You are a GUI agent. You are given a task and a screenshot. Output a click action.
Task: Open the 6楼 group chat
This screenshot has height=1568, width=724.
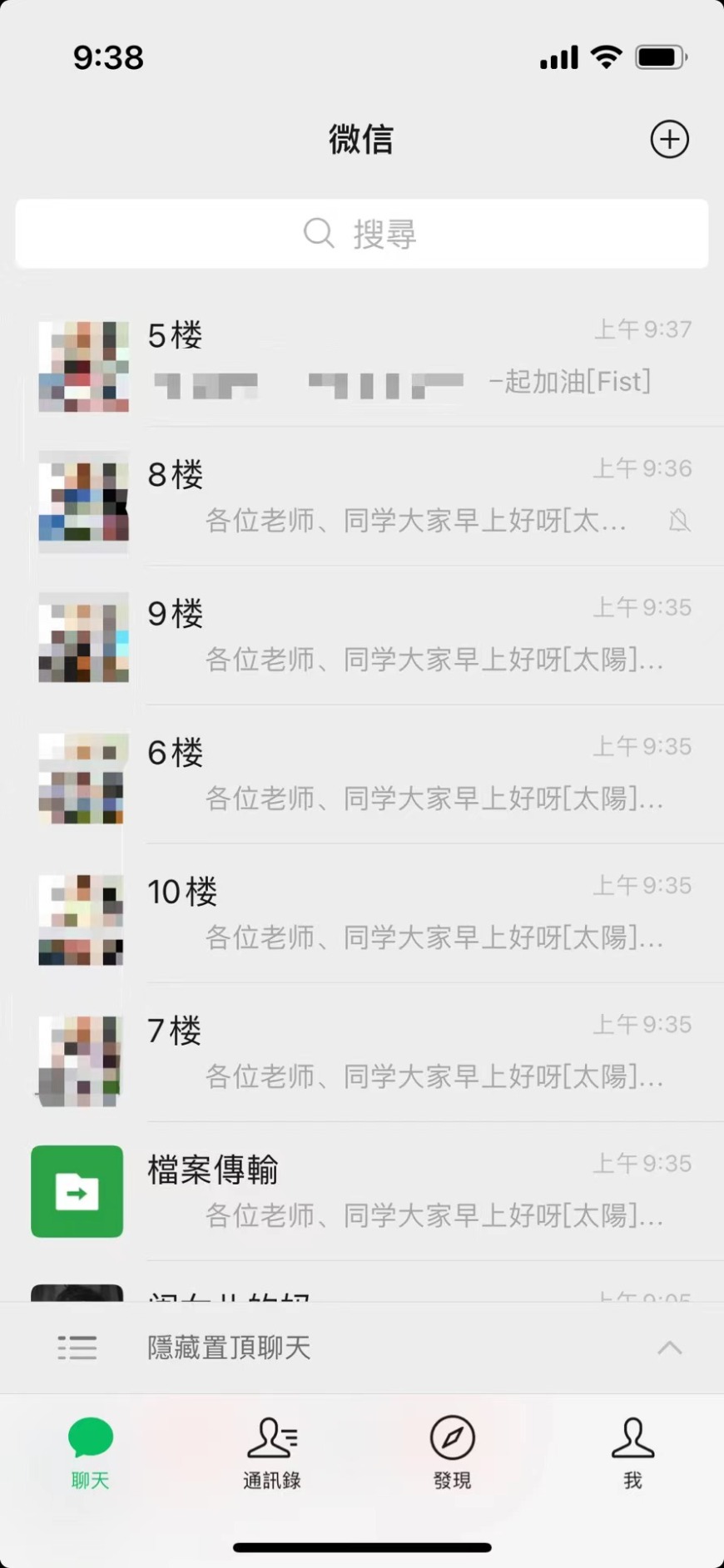click(362, 775)
